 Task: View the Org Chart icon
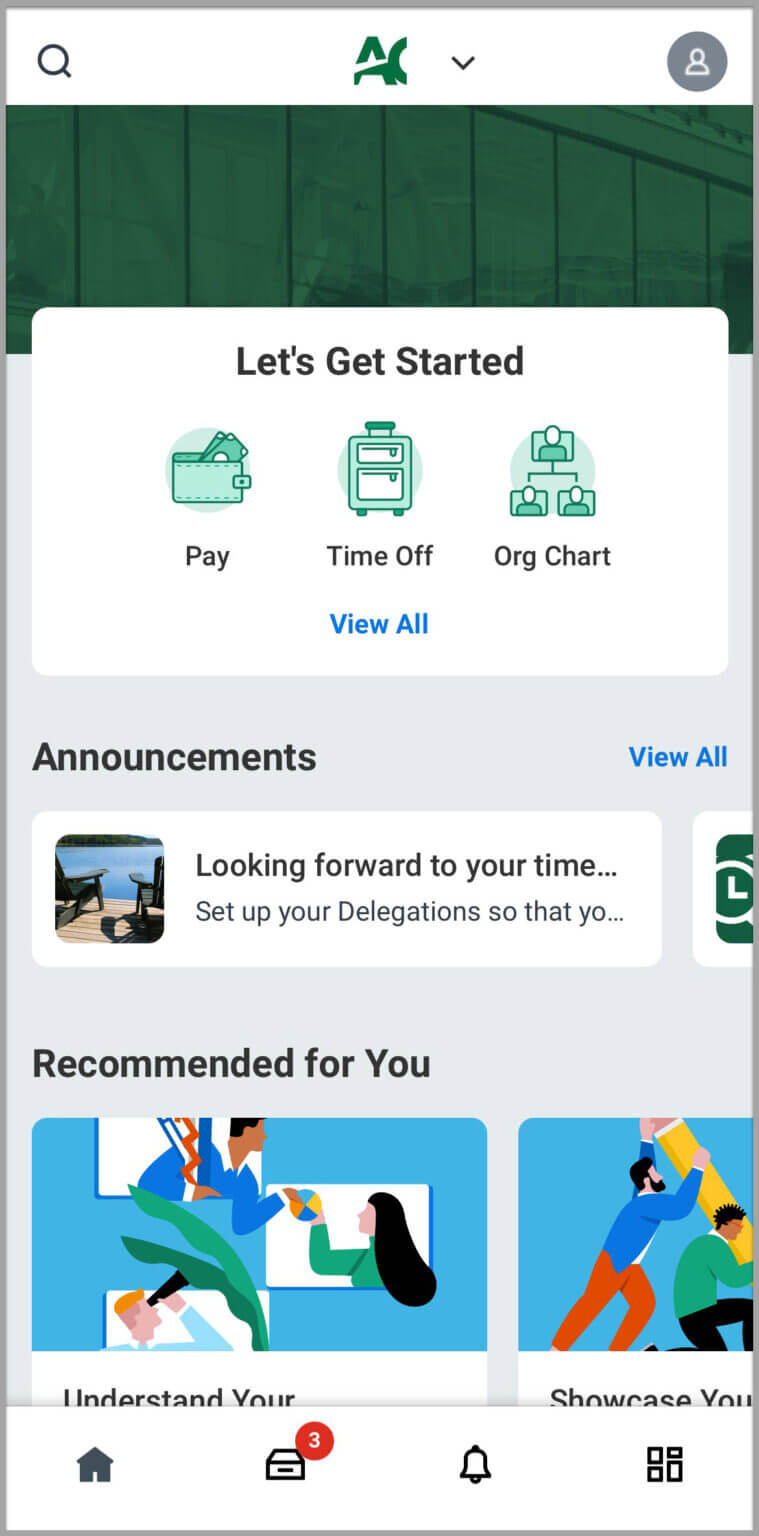(552, 468)
